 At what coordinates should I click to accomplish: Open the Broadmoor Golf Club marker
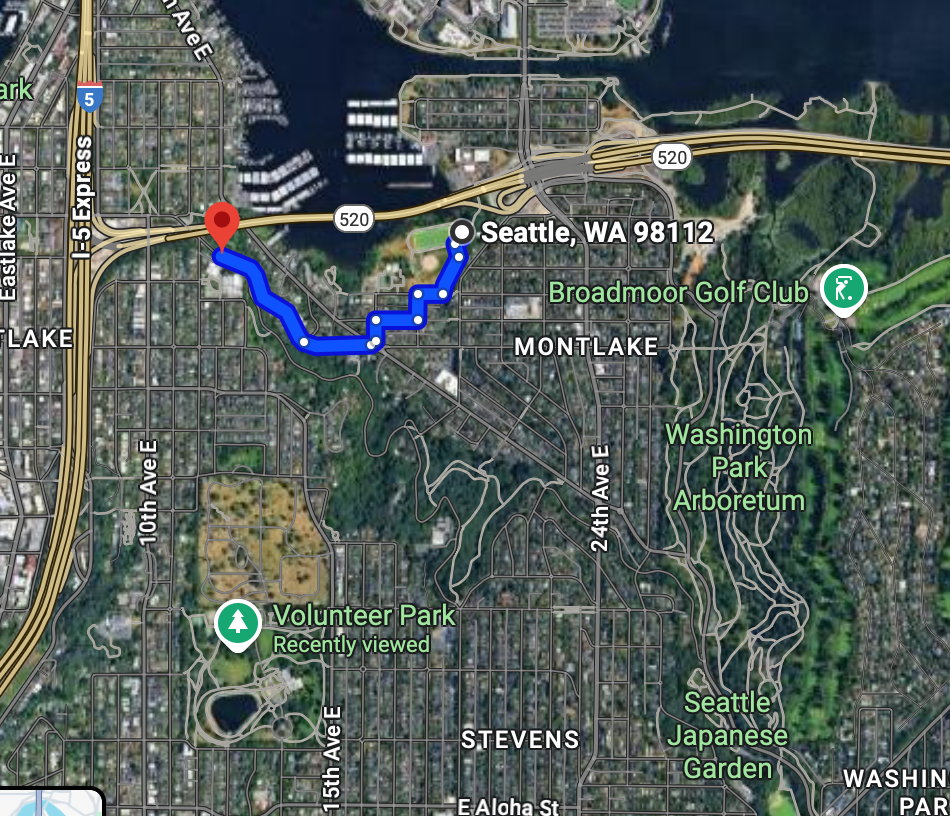click(844, 290)
